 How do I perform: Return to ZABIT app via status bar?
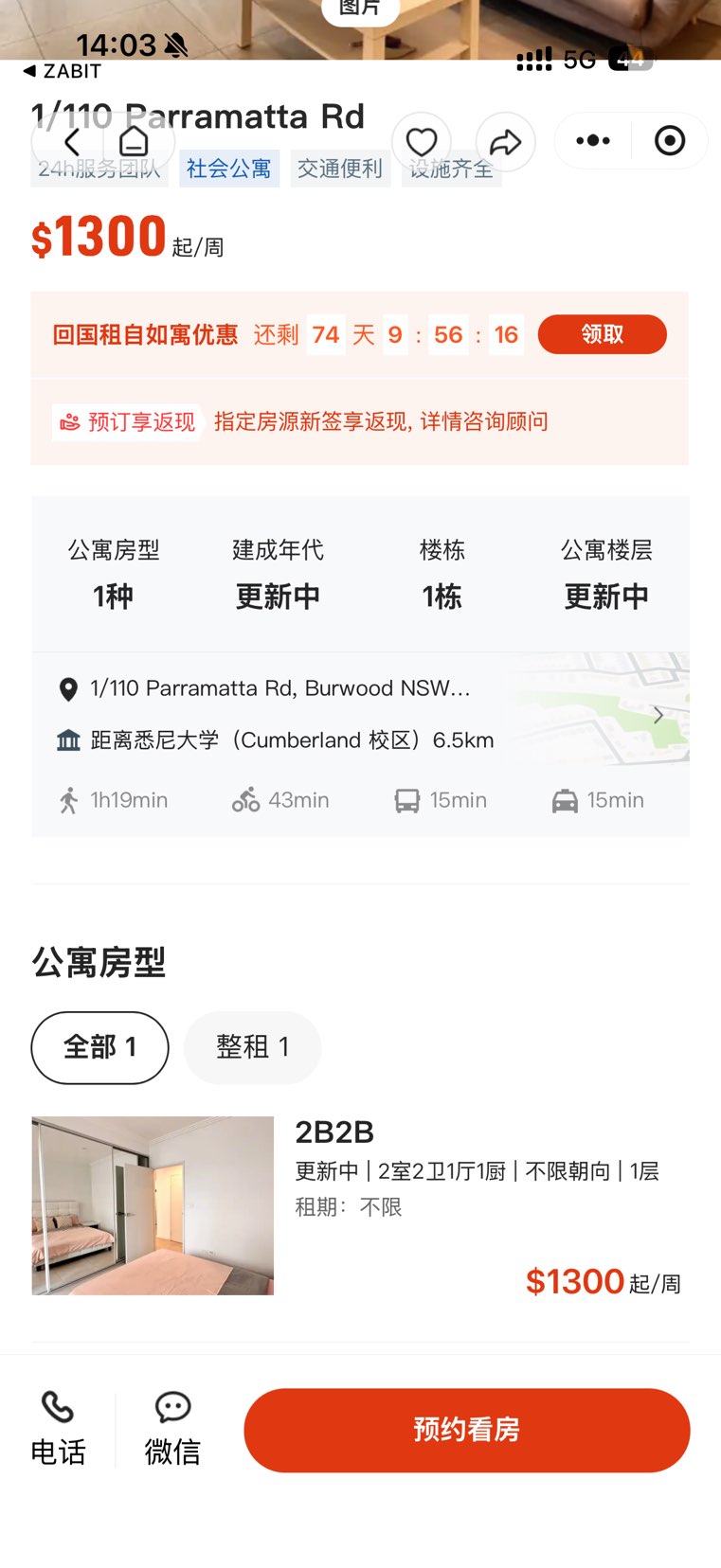click(x=63, y=71)
